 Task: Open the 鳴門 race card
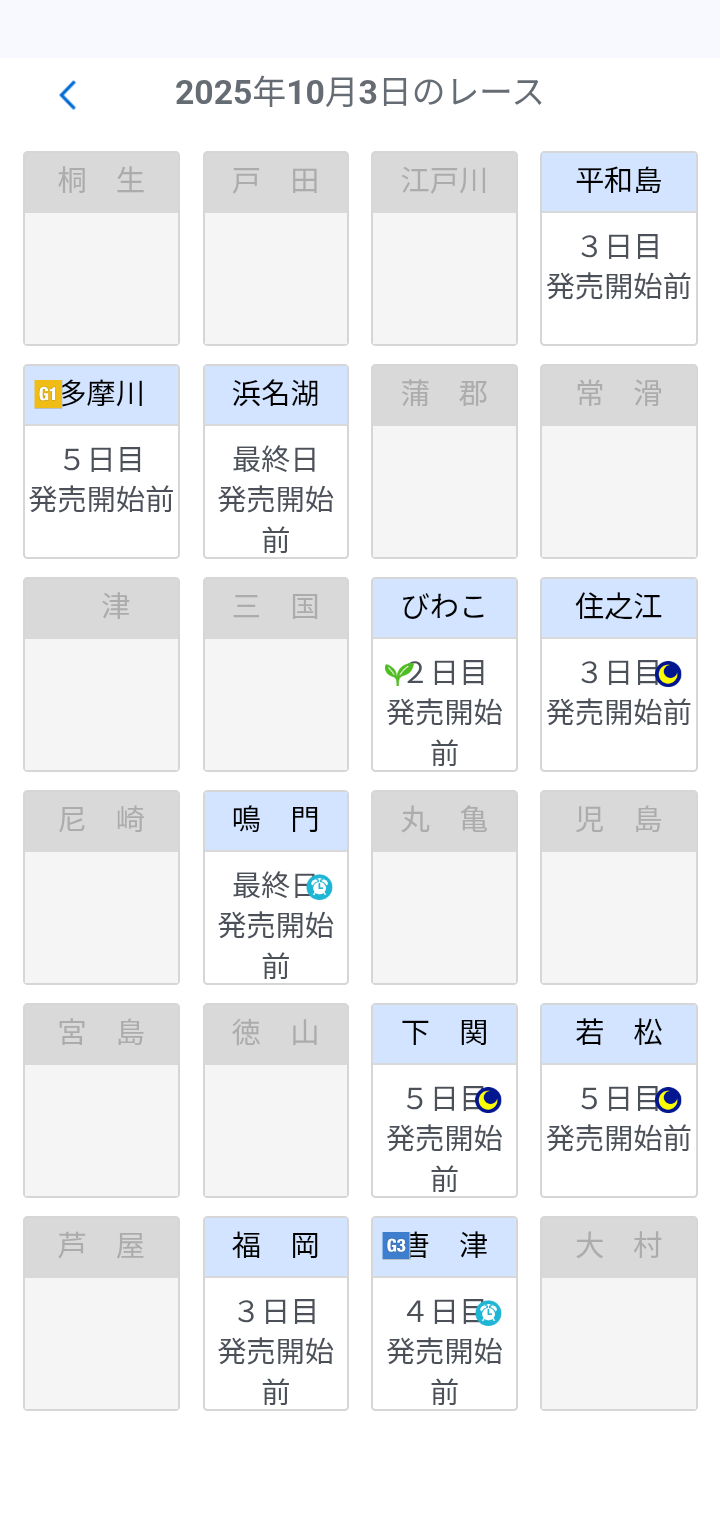[276, 887]
